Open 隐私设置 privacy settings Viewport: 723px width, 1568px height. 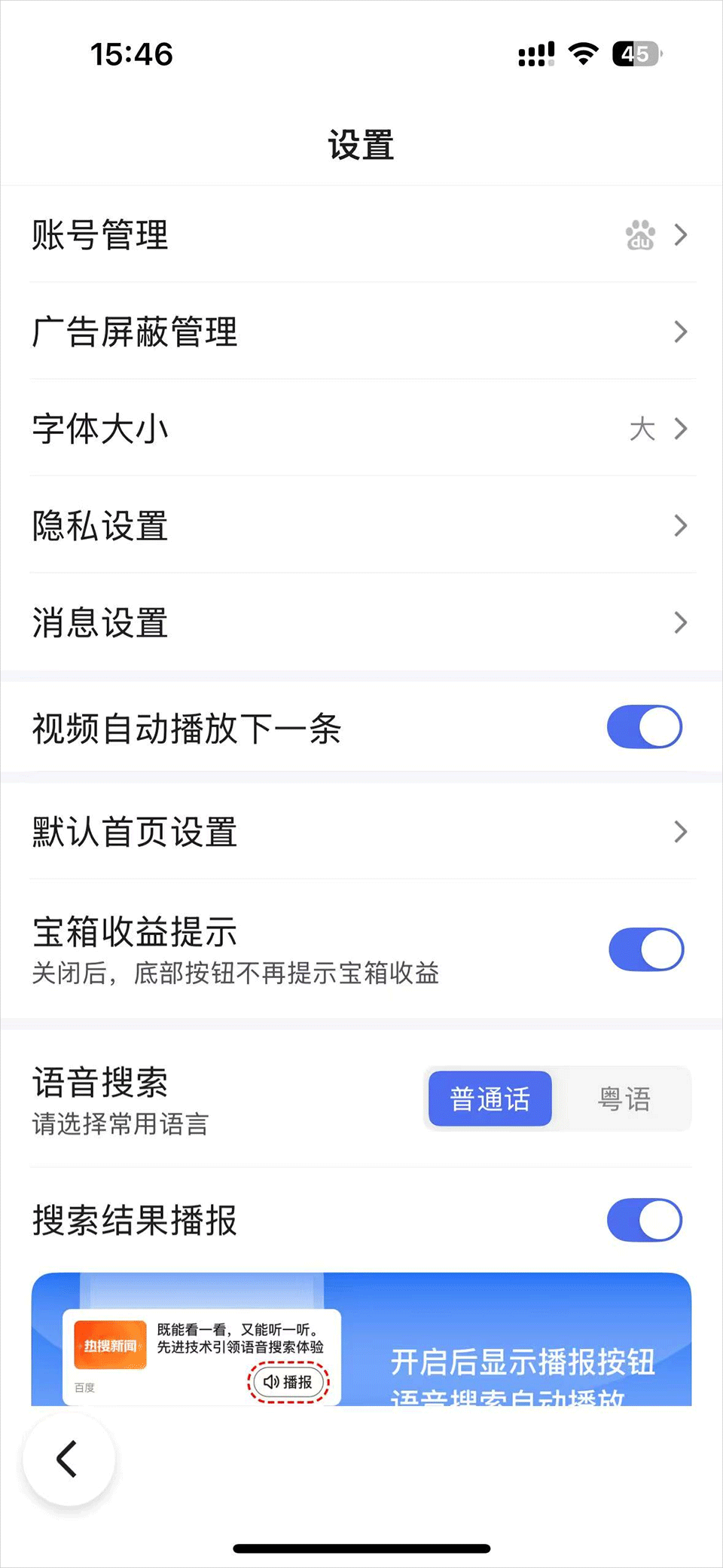[361, 525]
